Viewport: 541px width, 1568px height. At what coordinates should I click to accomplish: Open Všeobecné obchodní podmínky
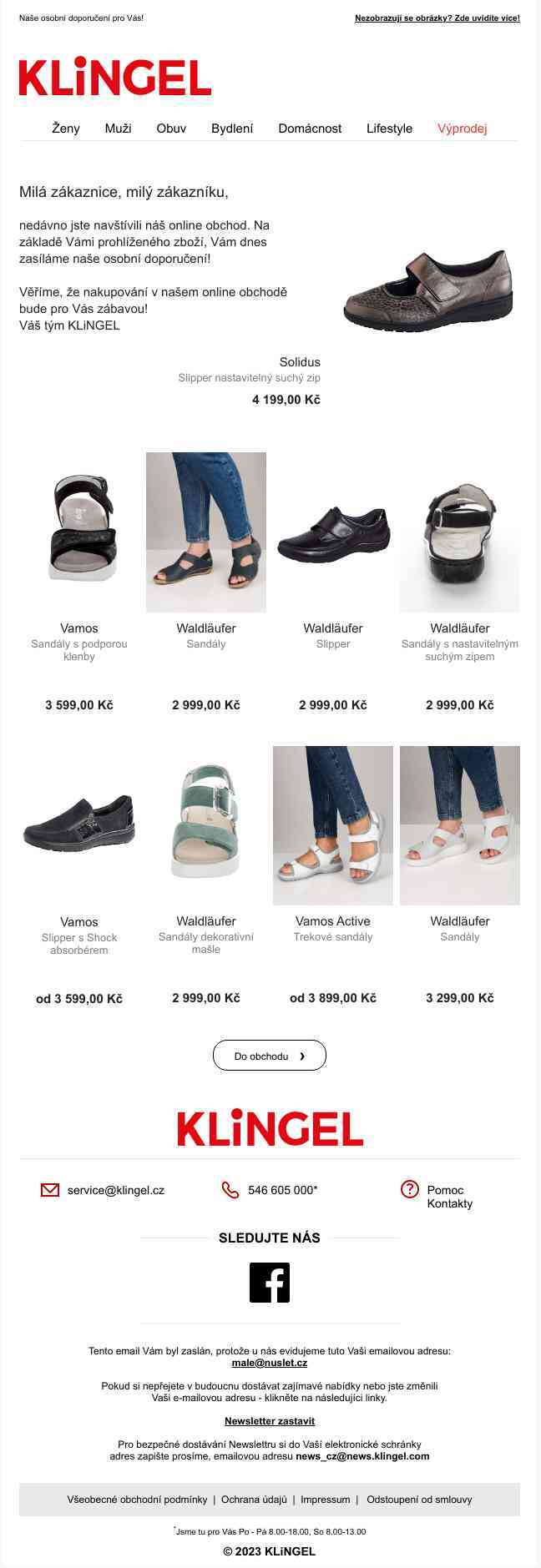pyautogui.click(x=137, y=1500)
